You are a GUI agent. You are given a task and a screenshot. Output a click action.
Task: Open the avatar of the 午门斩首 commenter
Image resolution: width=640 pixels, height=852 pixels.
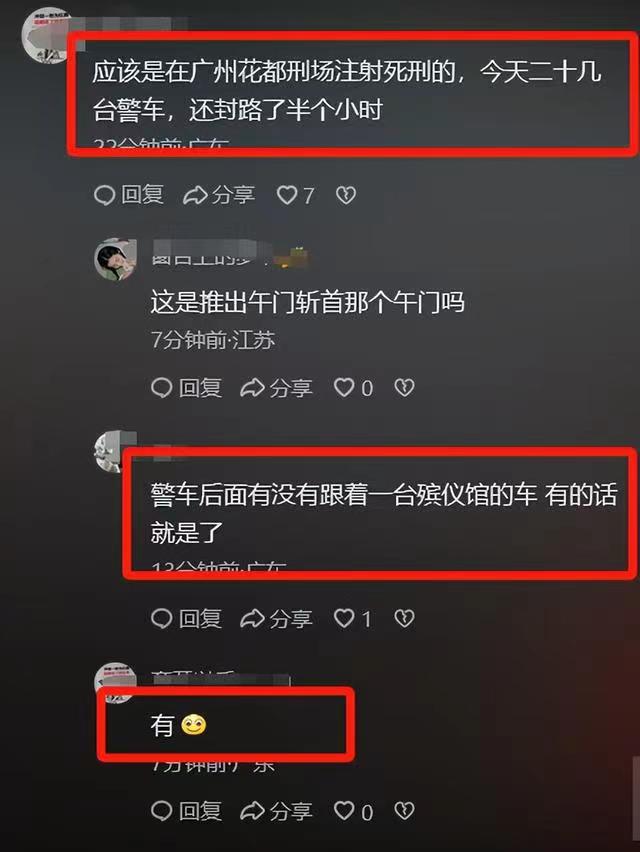115,261
